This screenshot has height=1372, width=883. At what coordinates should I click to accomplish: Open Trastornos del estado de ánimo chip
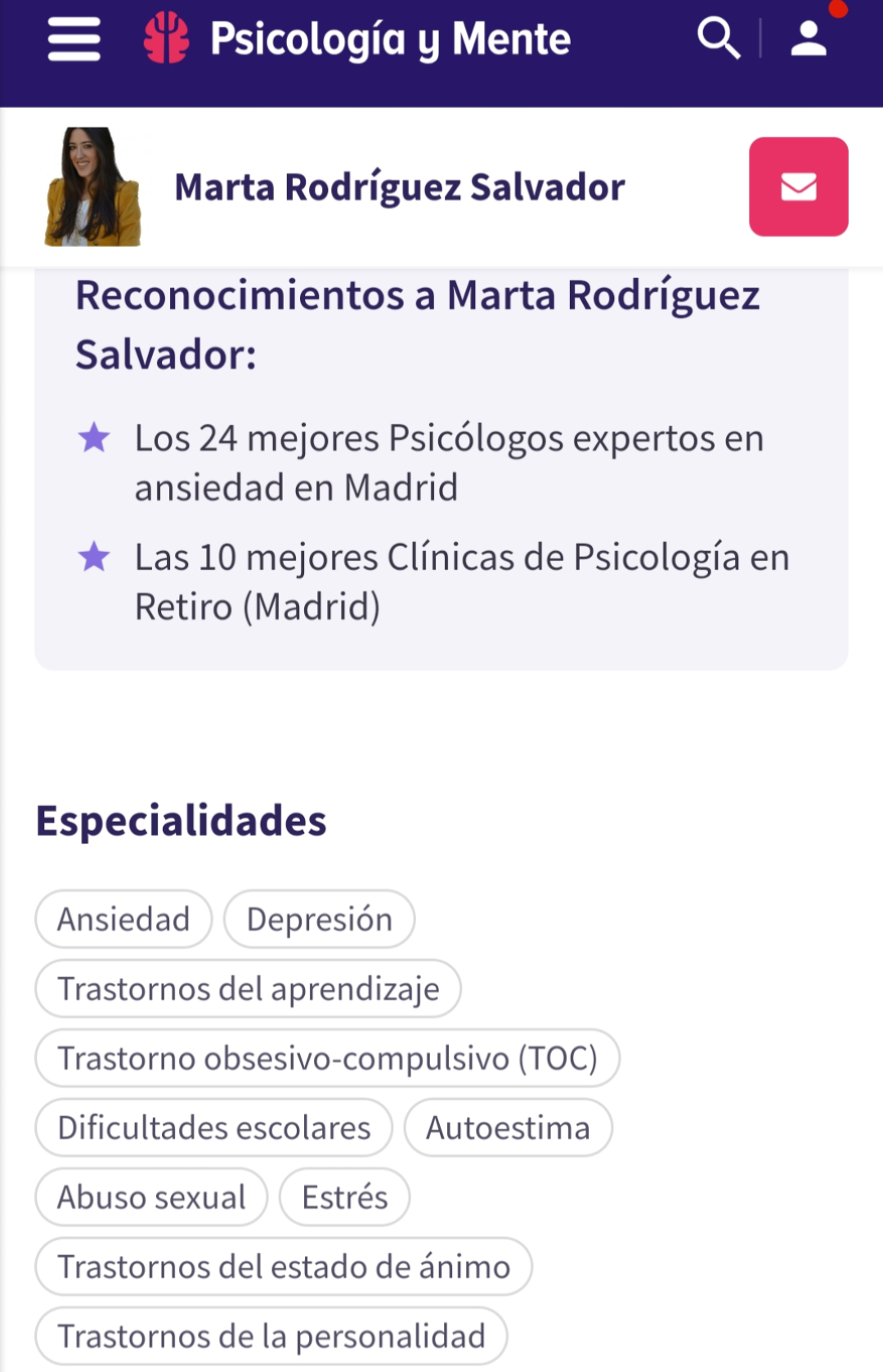coord(283,1267)
